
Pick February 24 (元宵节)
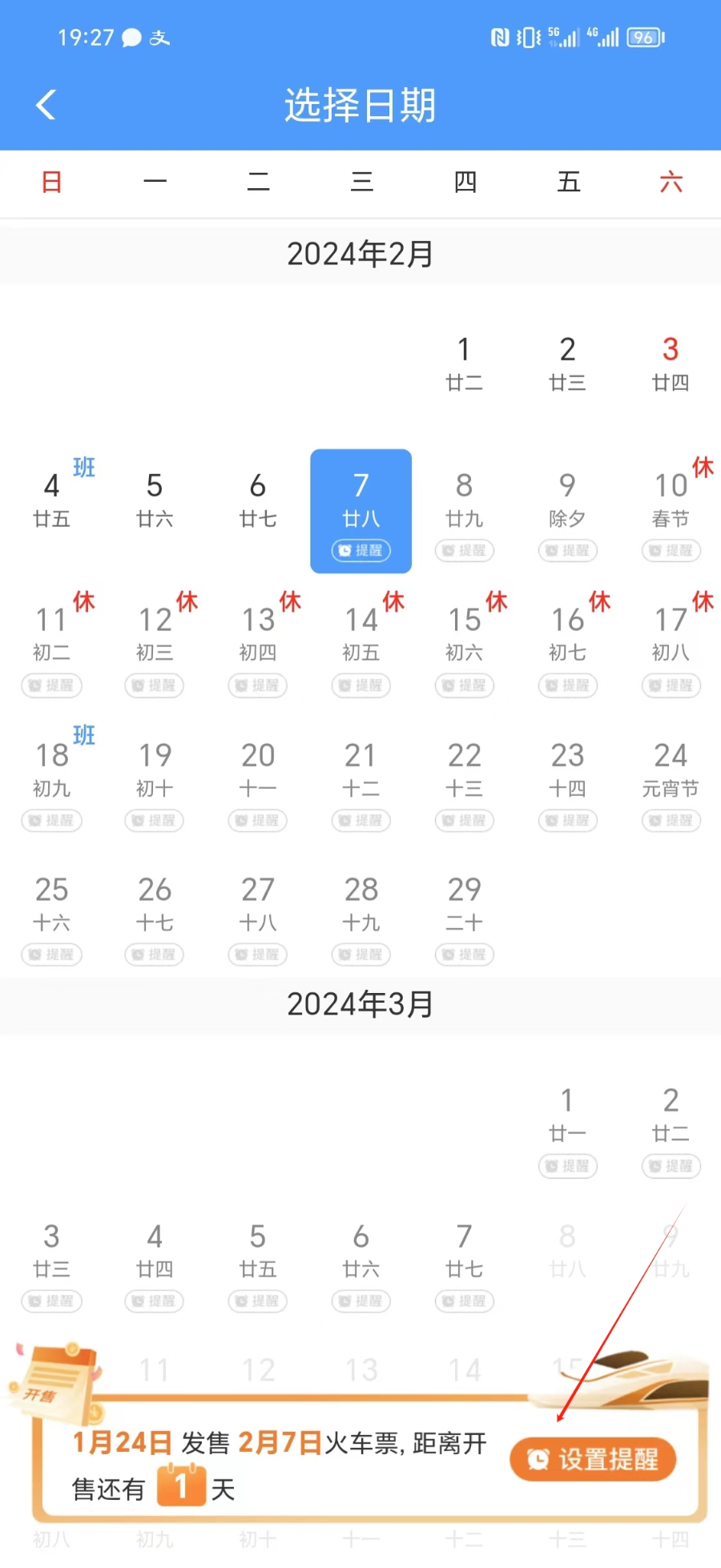tap(671, 769)
